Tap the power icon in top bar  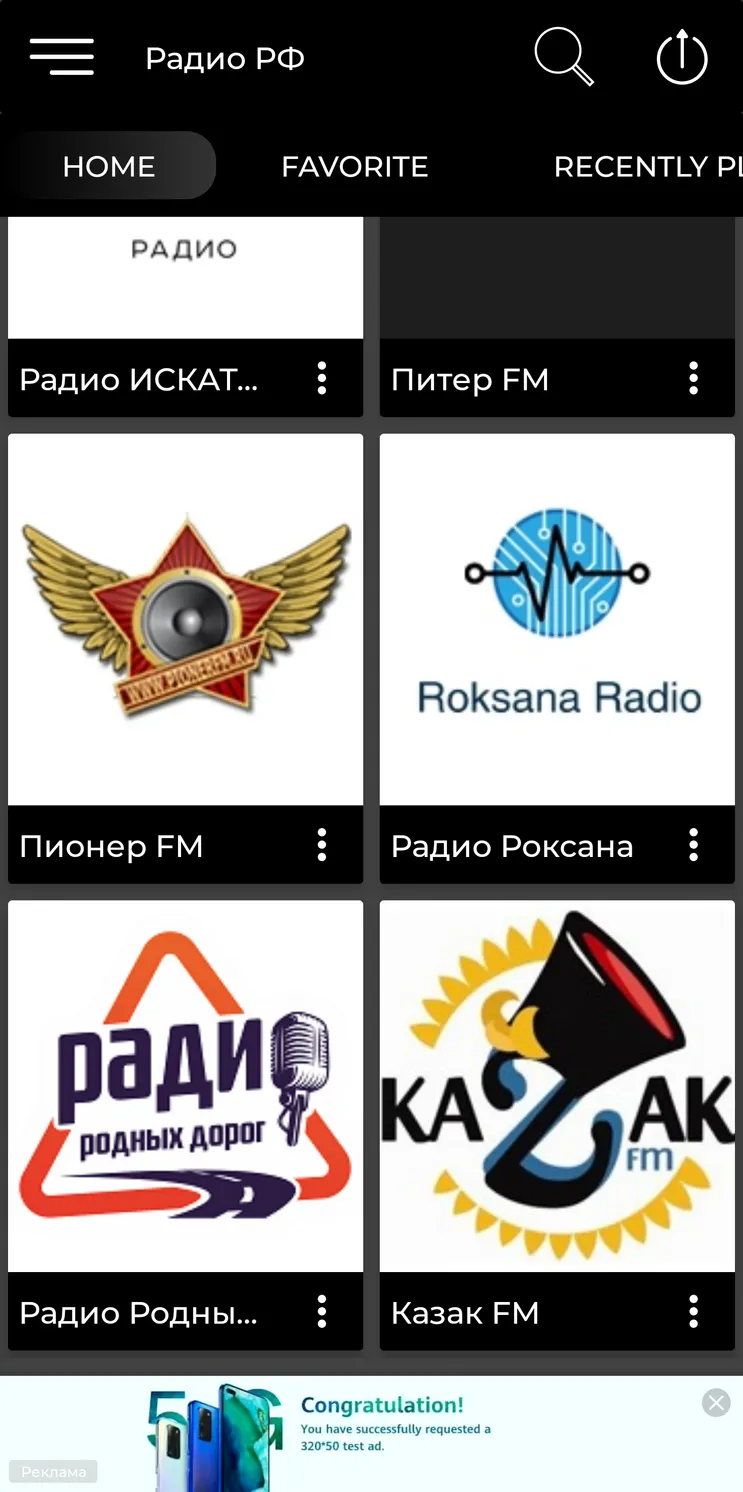682,57
